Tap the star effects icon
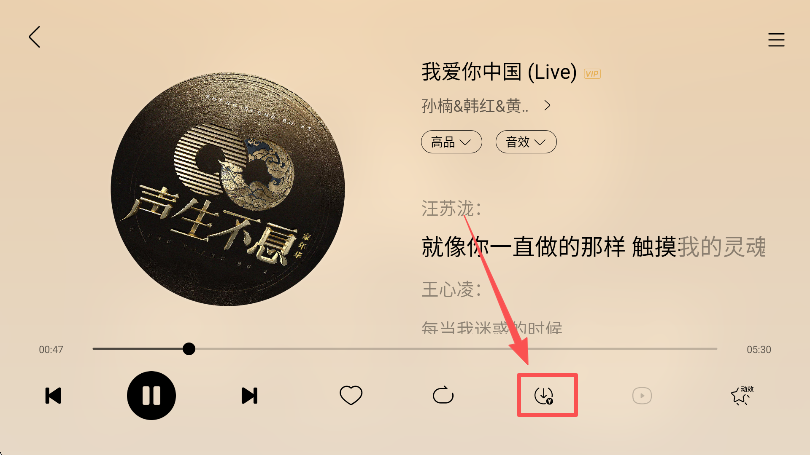 (x=740, y=396)
